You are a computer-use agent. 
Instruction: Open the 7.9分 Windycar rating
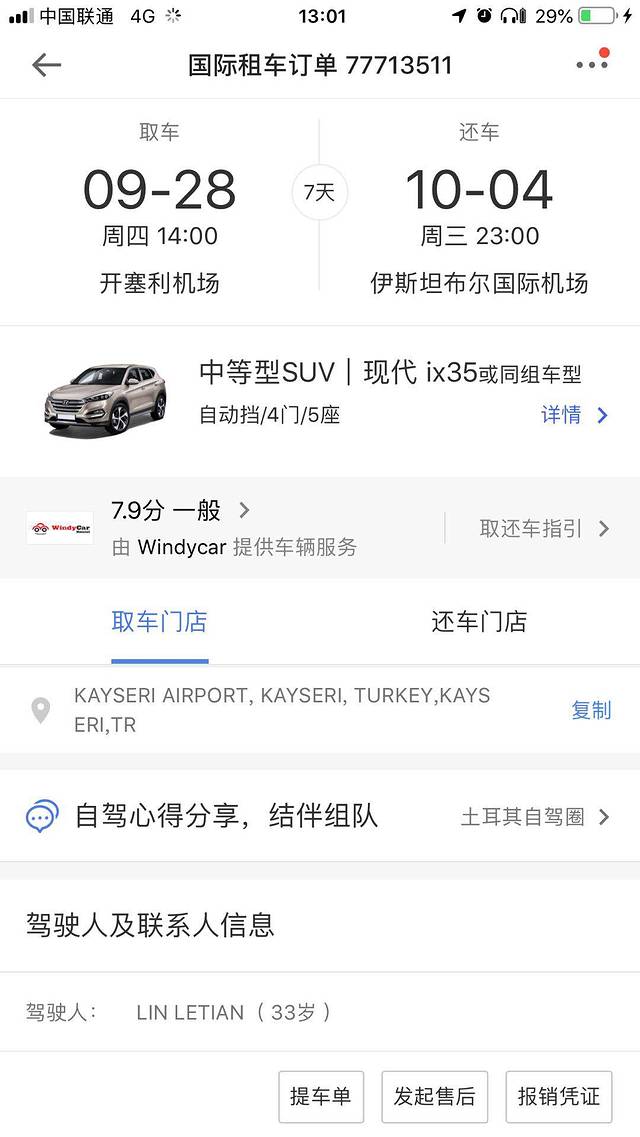(180, 510)
